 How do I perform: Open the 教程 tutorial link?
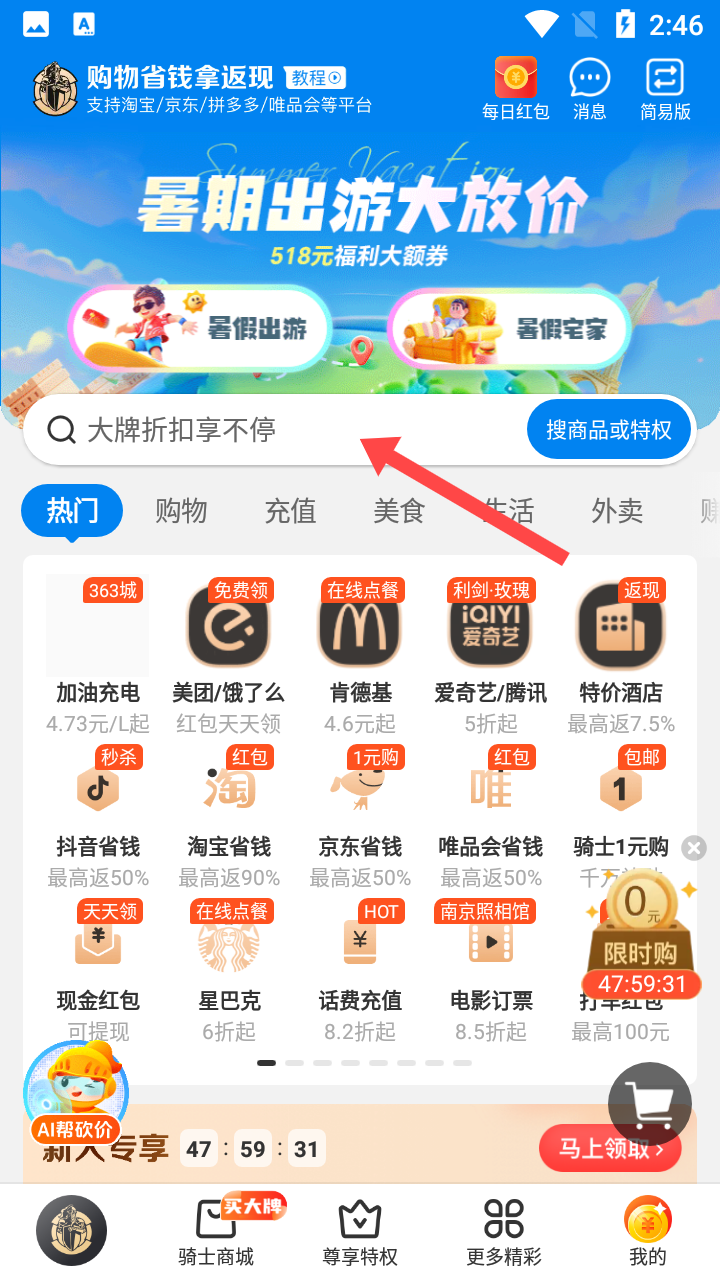[x=316, y=77]
